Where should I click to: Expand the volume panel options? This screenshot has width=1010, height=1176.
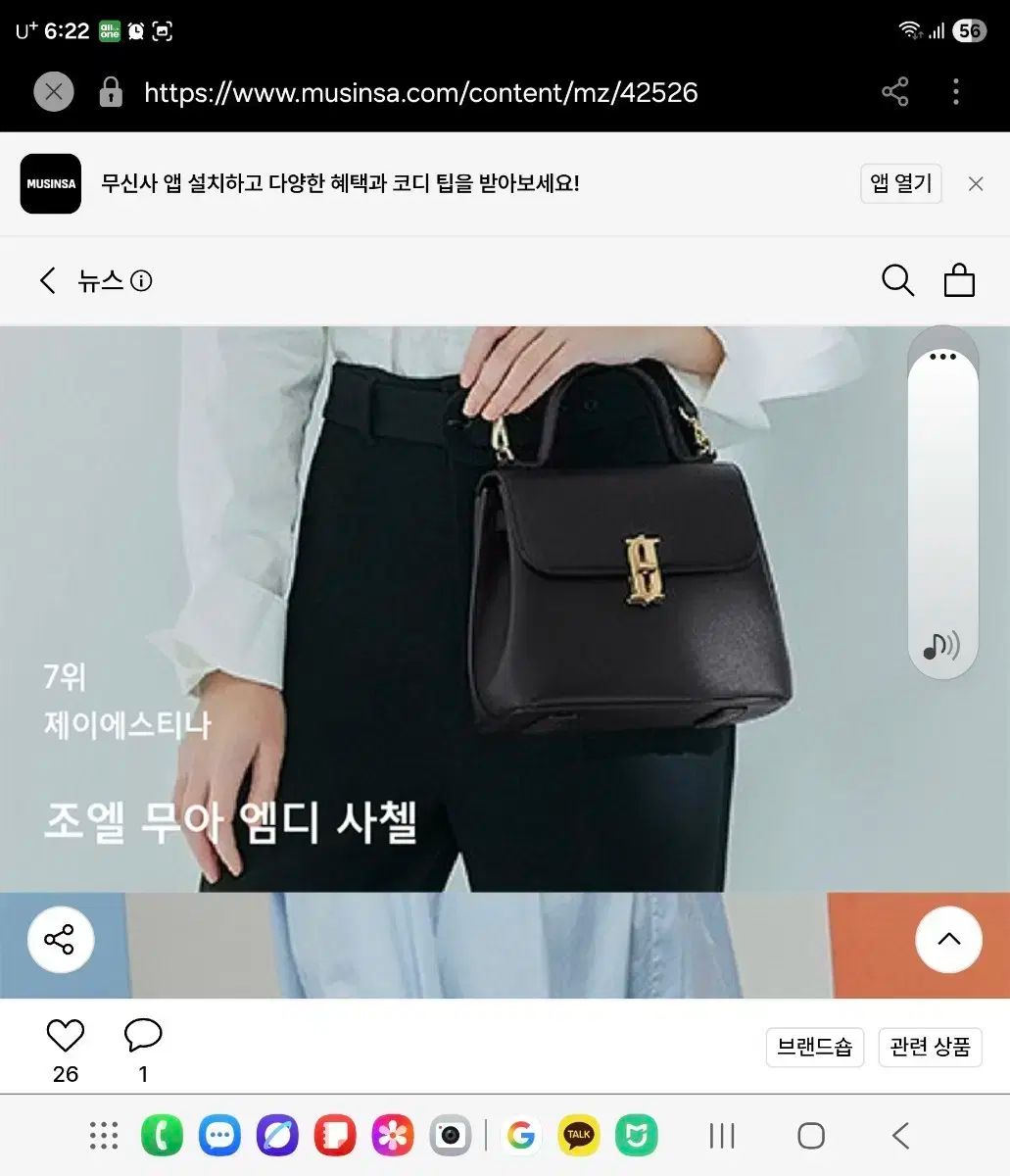coord(942,357)
